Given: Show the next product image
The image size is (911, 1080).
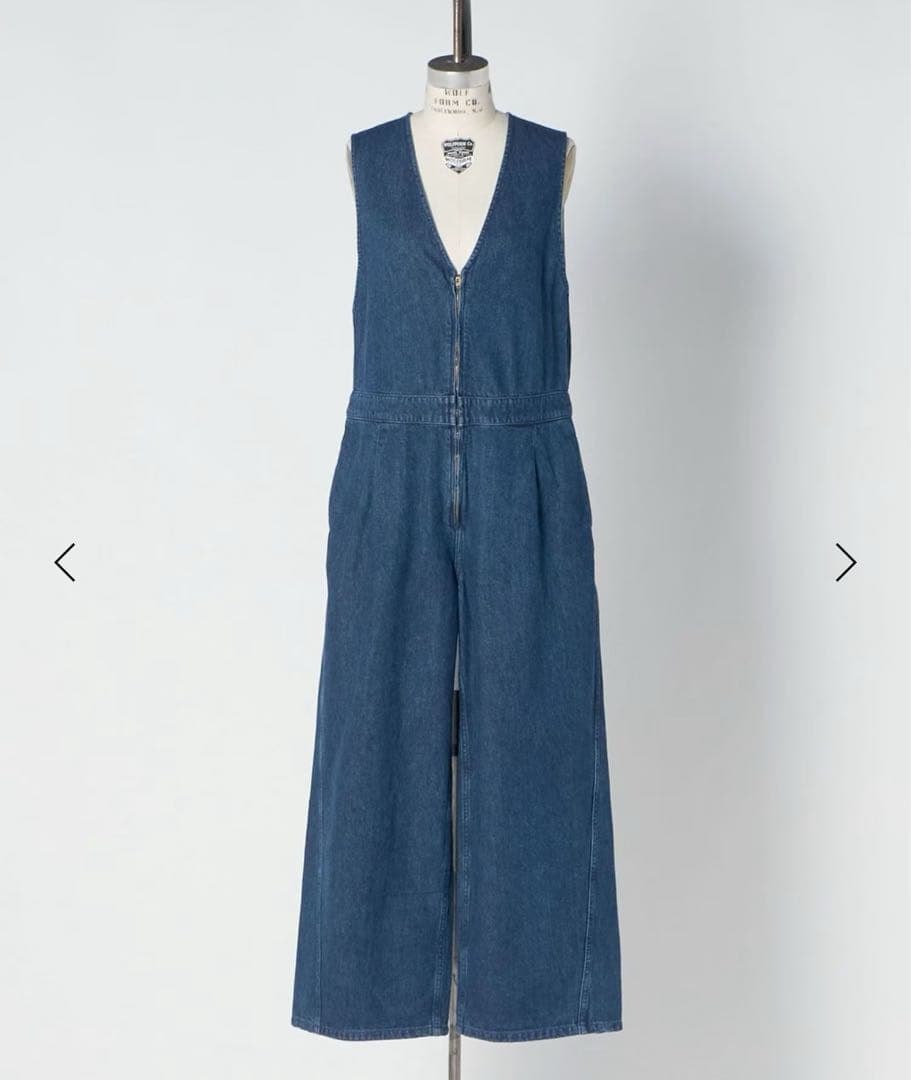Looking at the screenshot, I should [x=845, y=562].
